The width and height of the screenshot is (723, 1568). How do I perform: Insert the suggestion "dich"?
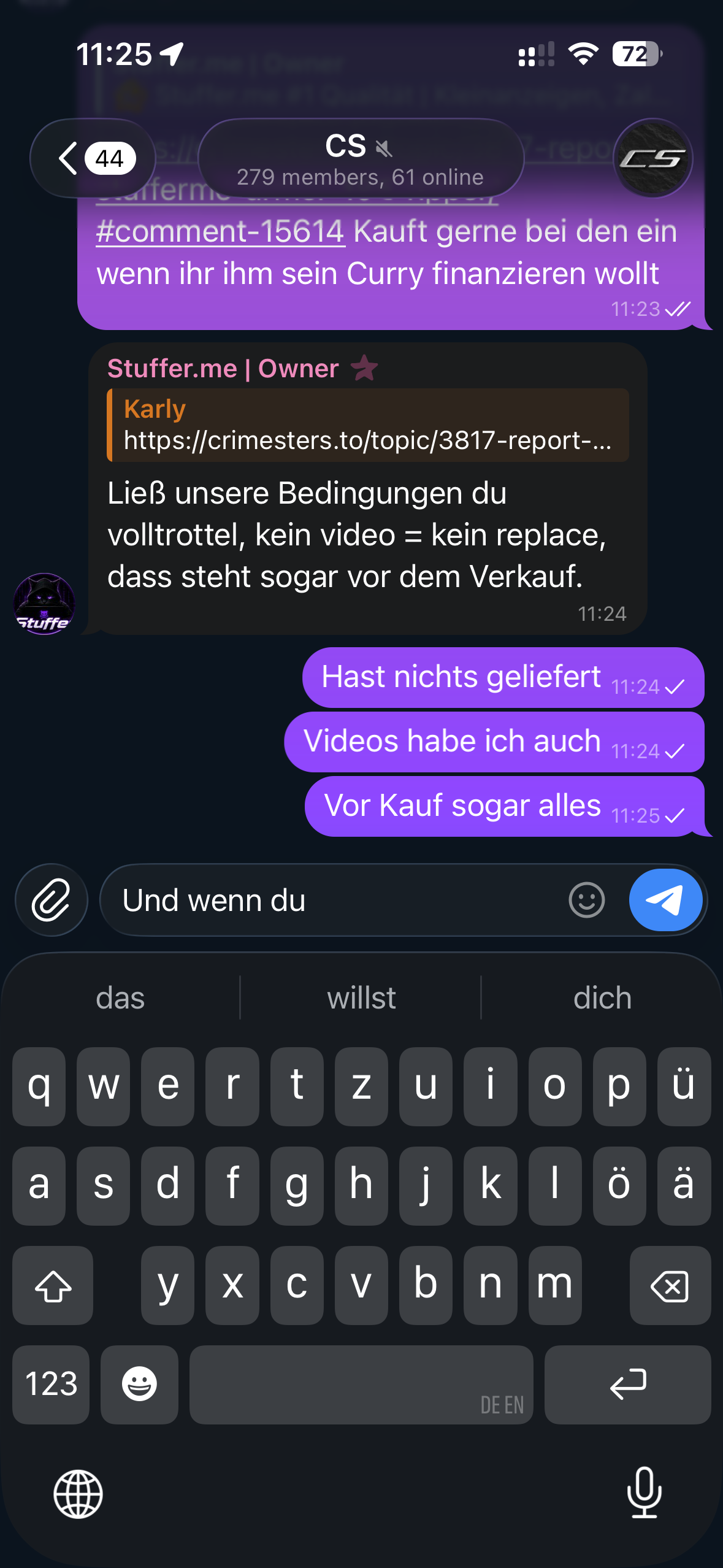point(602,998)
